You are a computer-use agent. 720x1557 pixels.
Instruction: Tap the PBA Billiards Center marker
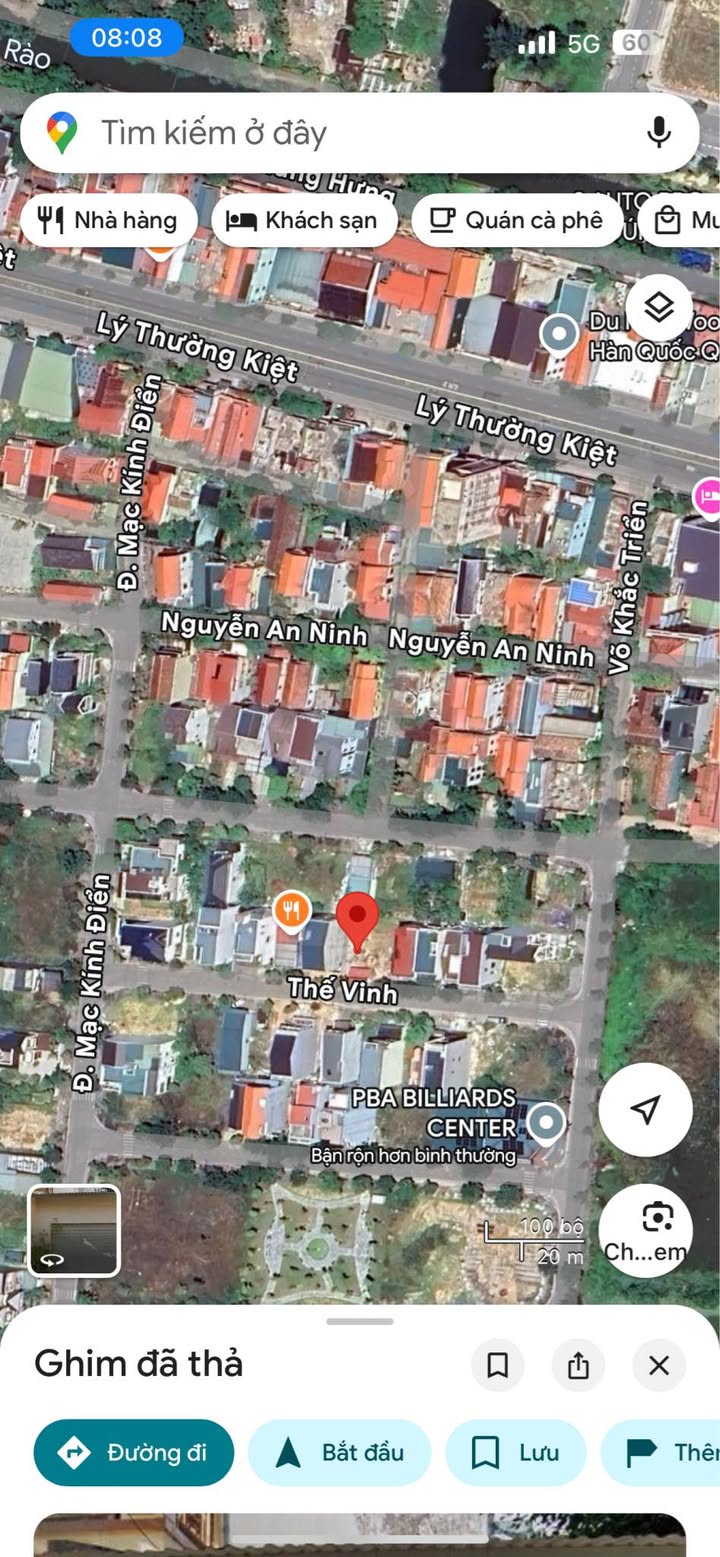point(546,1121)
